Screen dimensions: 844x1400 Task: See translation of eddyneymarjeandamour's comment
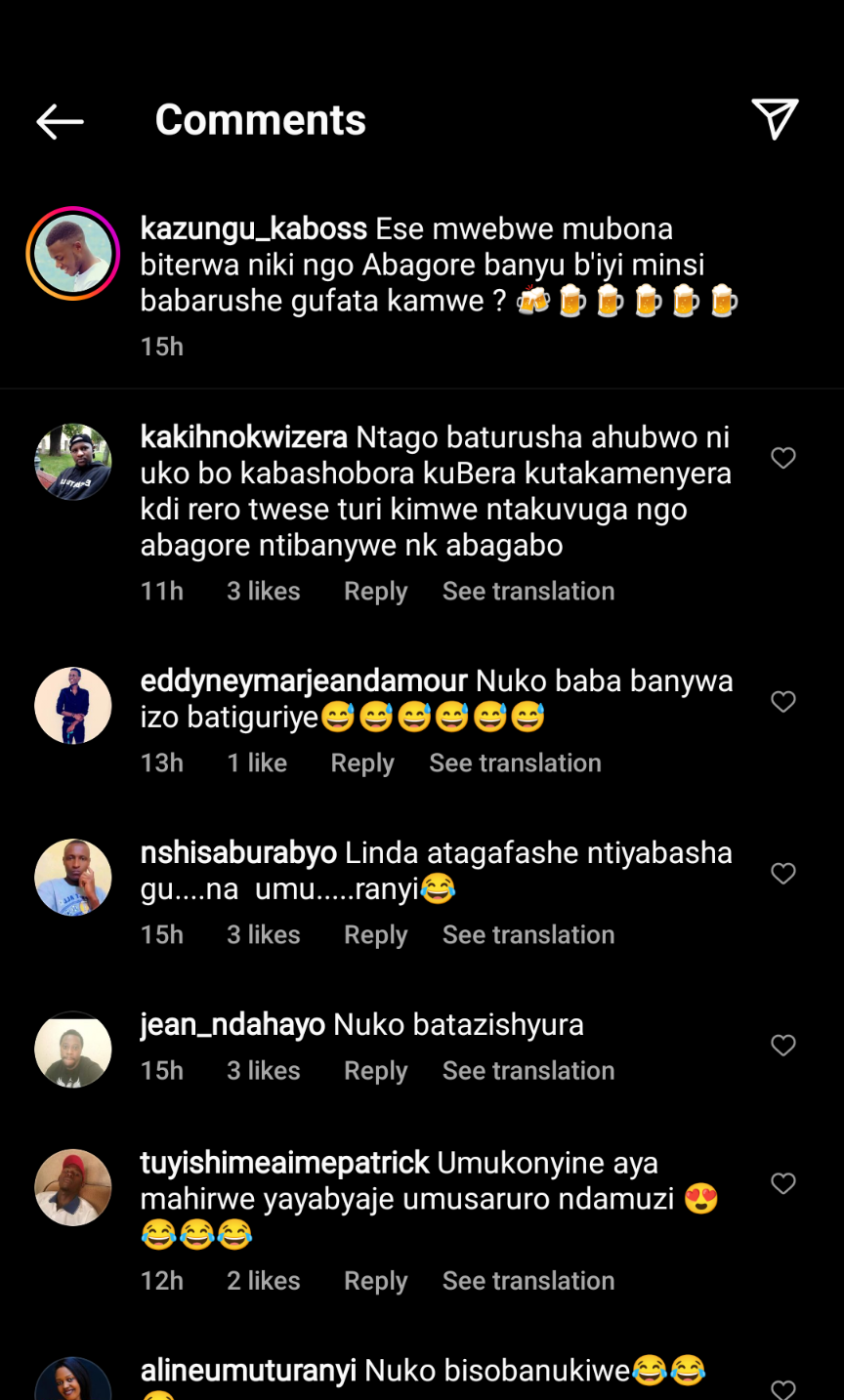pyautogui.click(x=515, y=763)
